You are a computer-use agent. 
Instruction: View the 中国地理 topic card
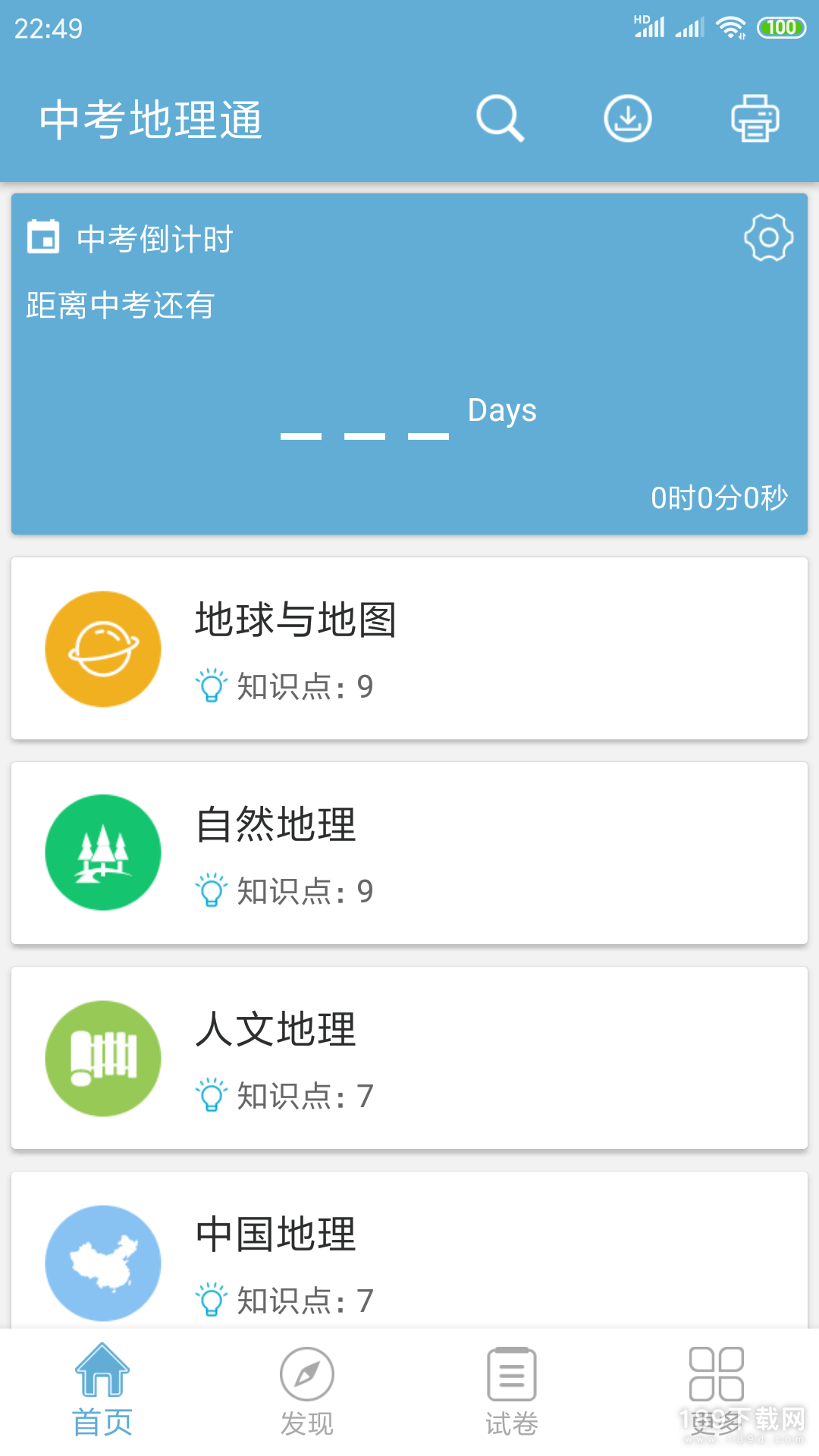pos(409,1251)
